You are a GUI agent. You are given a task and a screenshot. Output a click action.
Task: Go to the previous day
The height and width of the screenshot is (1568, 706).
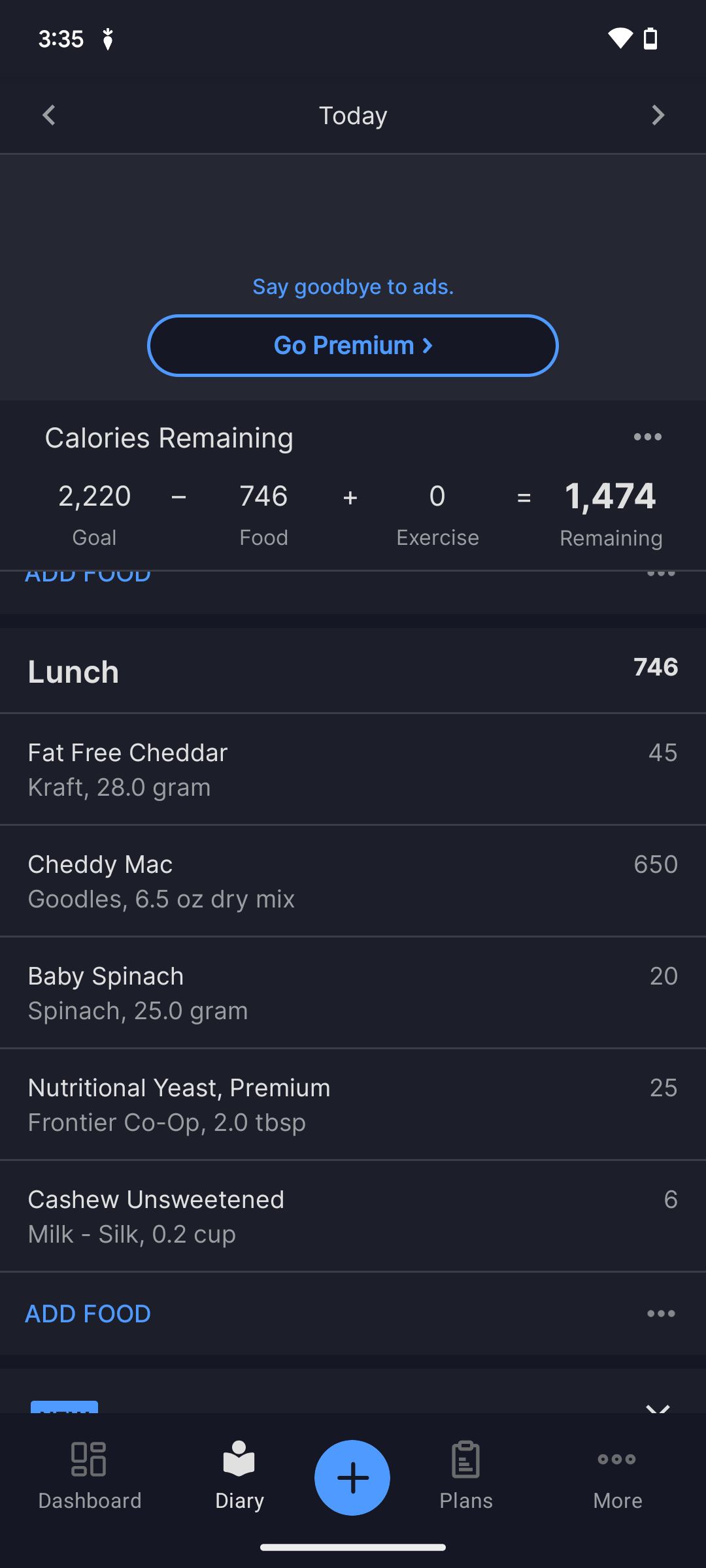[49, 115]
